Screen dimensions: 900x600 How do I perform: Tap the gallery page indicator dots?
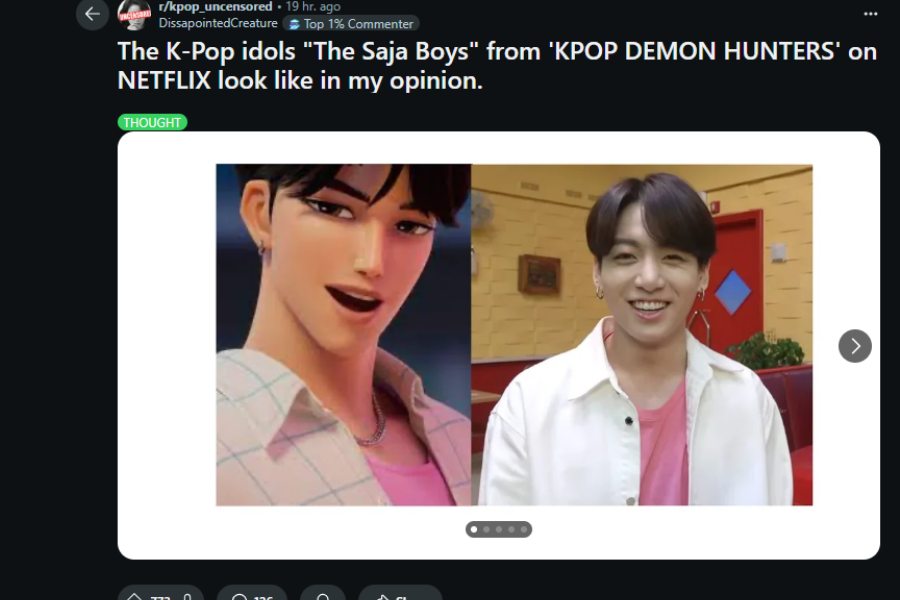(498, 529)
